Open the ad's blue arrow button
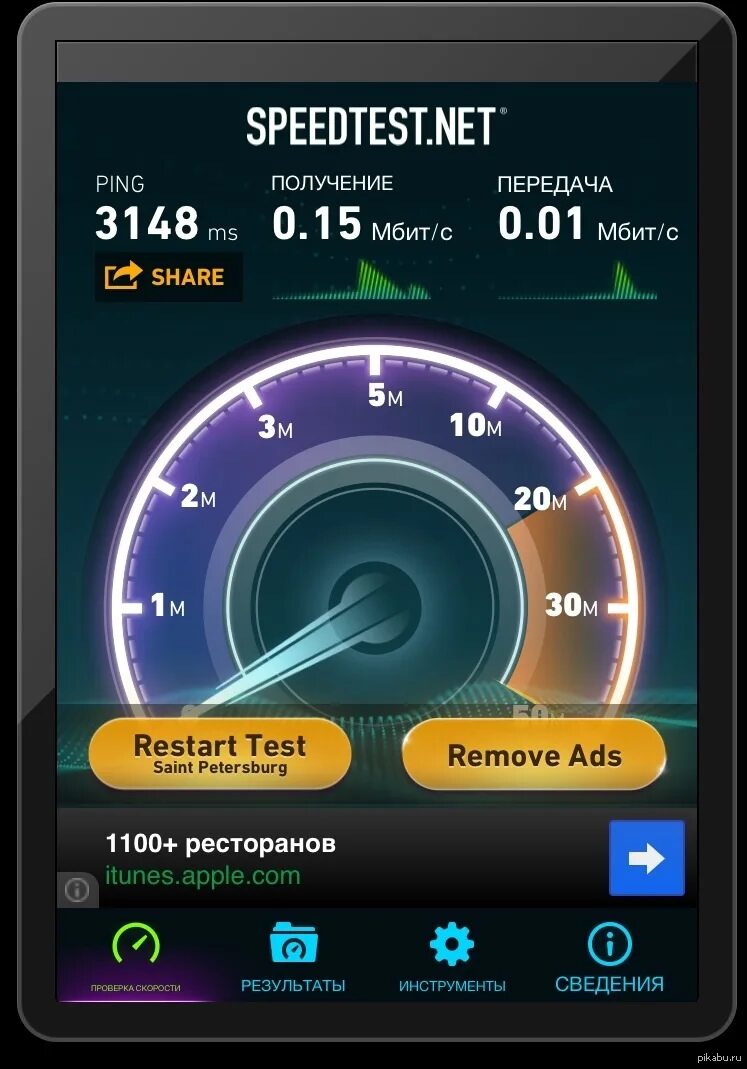 coord(646,858)
